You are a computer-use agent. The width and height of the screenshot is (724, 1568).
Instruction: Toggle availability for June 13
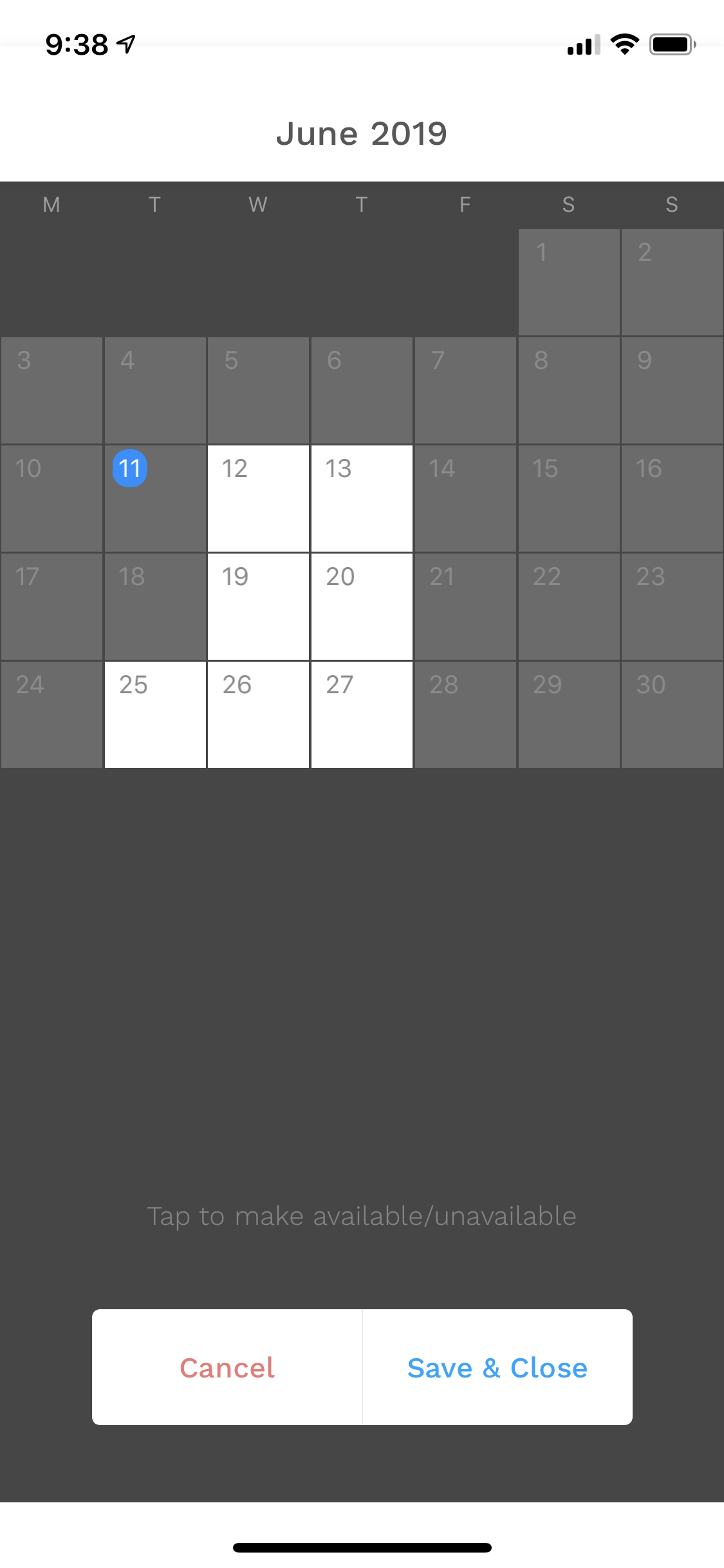362,498
